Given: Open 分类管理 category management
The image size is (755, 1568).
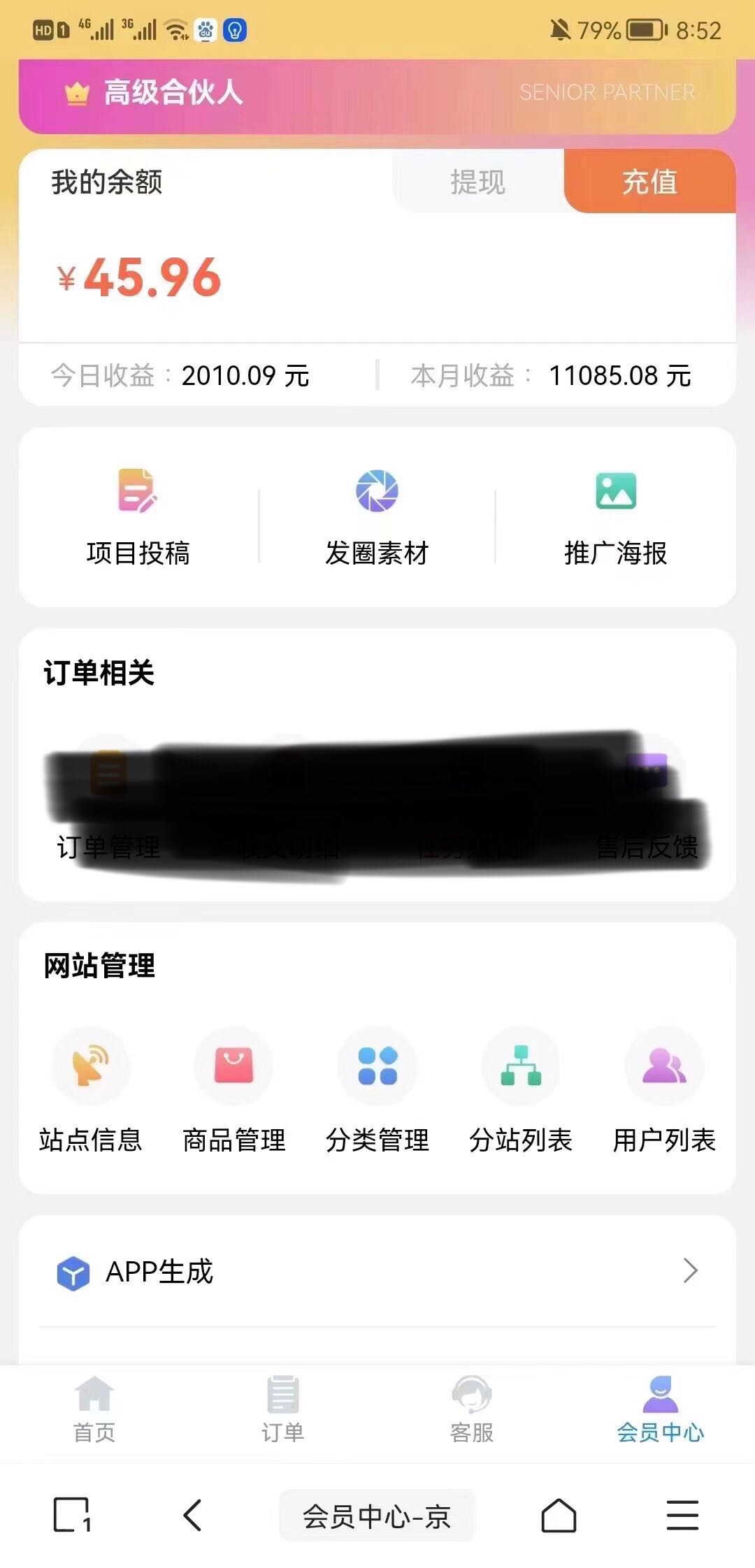Looking at the screenshot, I should click(x=377, y=1090).
